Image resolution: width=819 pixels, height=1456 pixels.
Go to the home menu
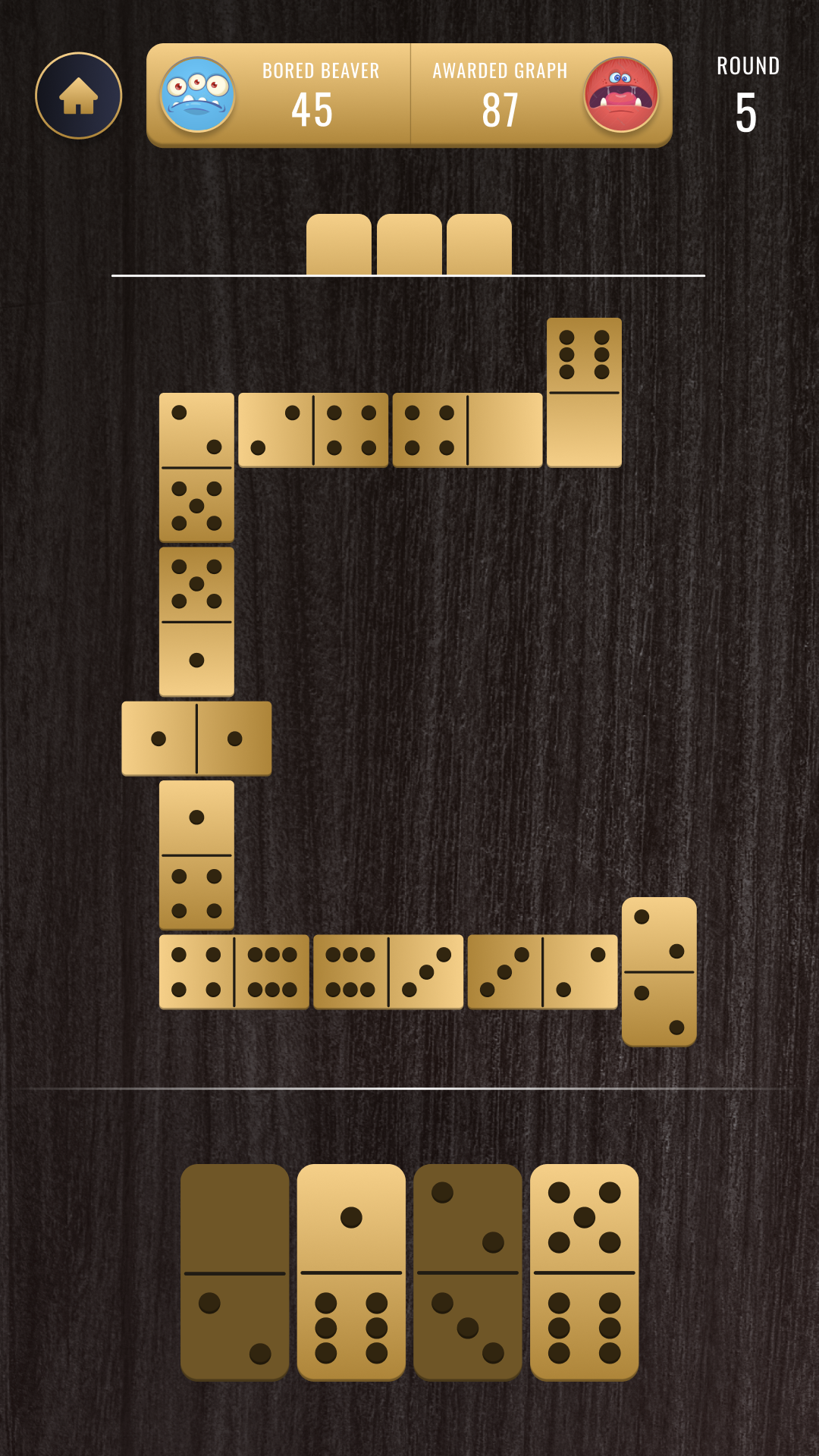[79, 96]
